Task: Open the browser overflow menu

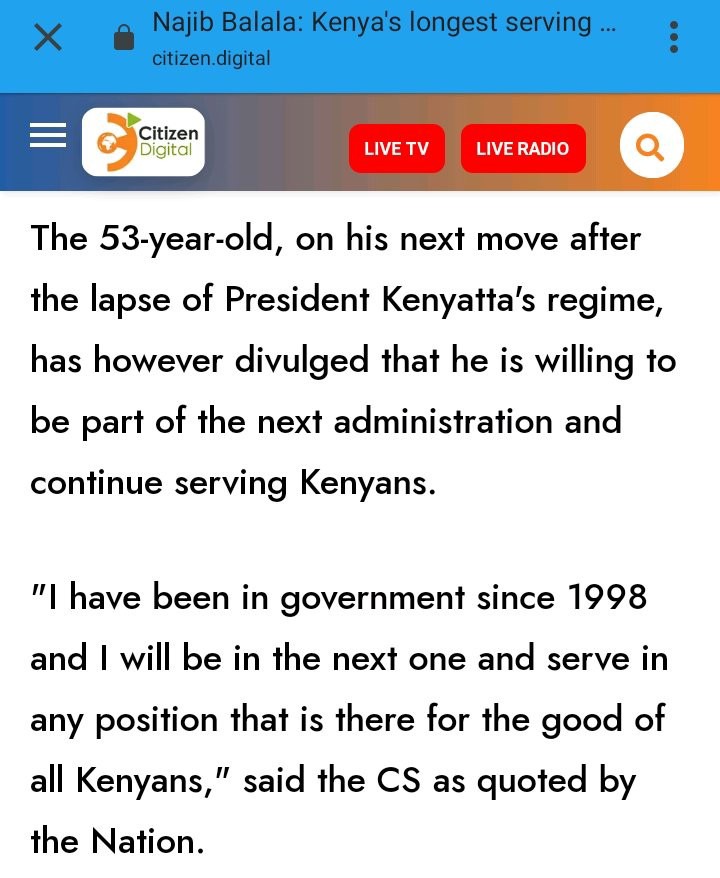Action: pos(673,38)
